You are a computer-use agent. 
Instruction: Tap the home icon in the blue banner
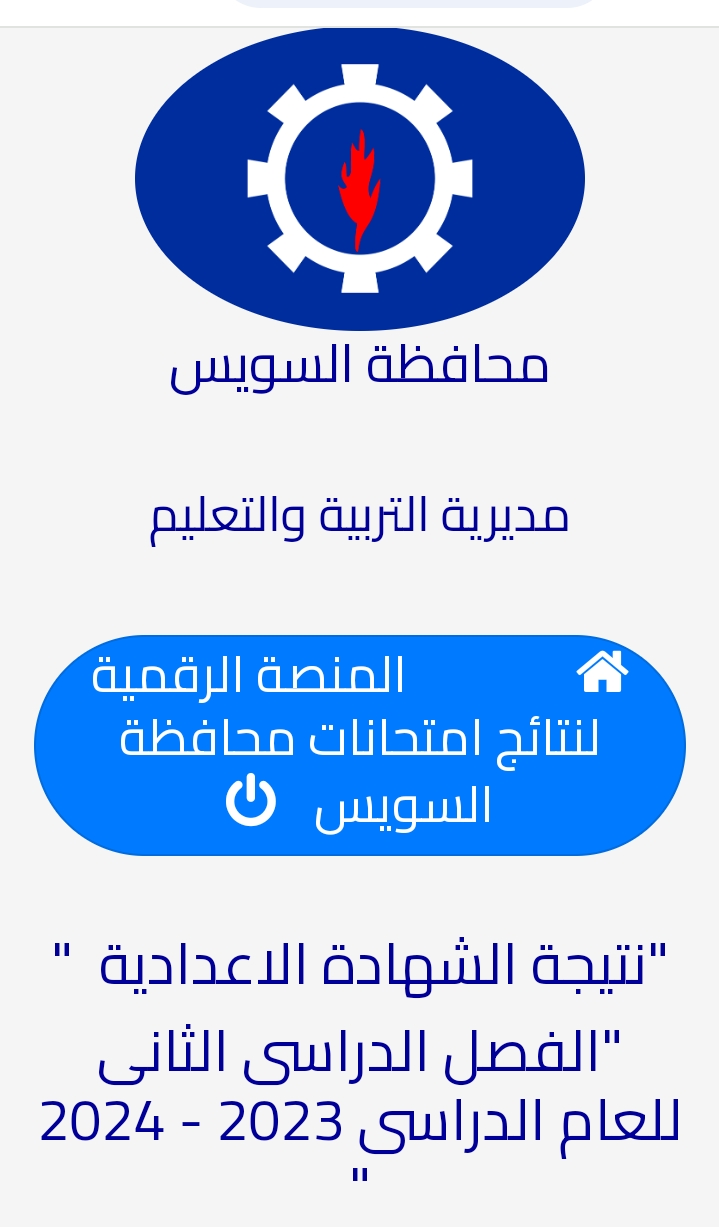602,672
